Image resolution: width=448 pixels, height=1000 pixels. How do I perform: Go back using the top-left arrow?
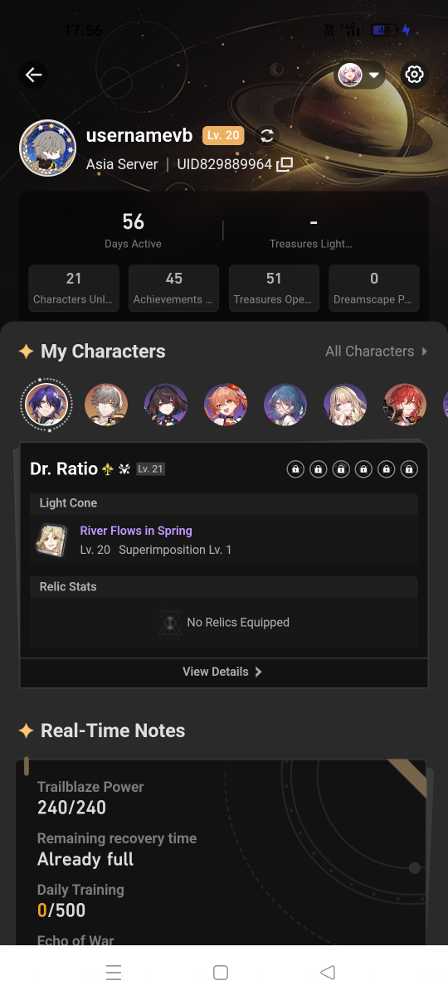34,75
